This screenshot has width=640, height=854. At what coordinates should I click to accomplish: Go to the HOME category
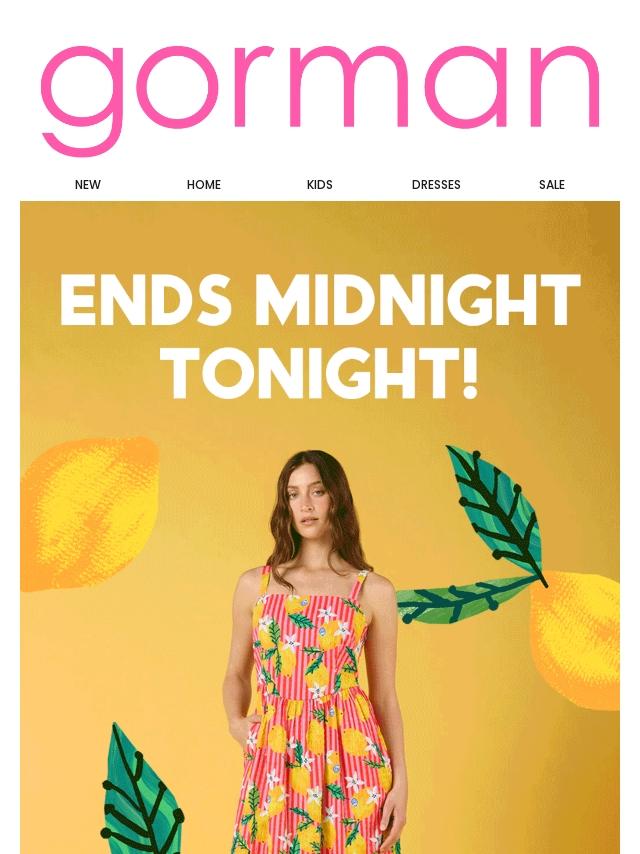pos(204,185)
